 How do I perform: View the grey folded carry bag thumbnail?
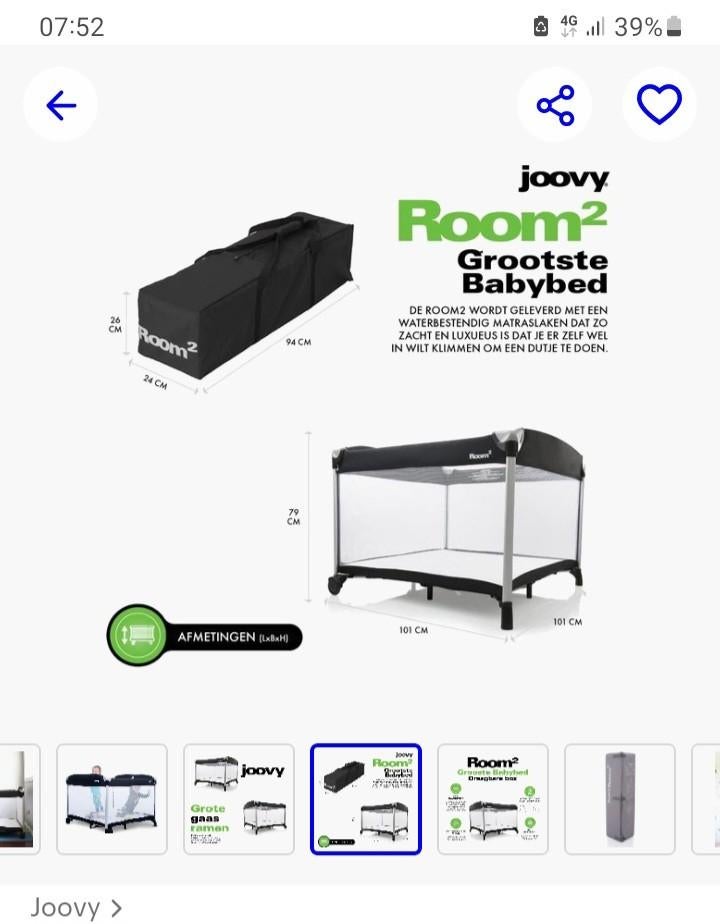[620, 799]
